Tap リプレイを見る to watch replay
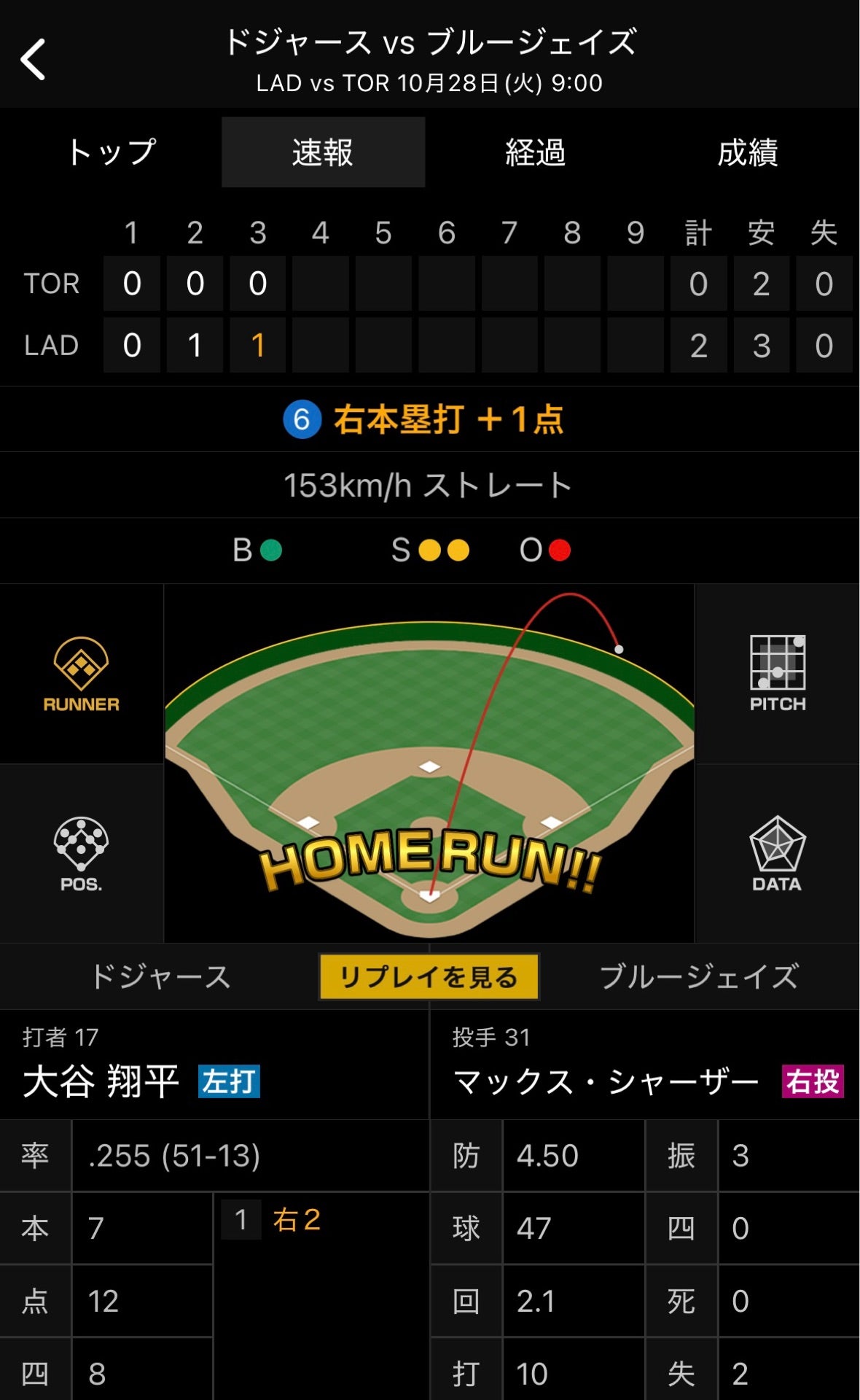The height and width of the screenshot is (1400, 860). 429,976
